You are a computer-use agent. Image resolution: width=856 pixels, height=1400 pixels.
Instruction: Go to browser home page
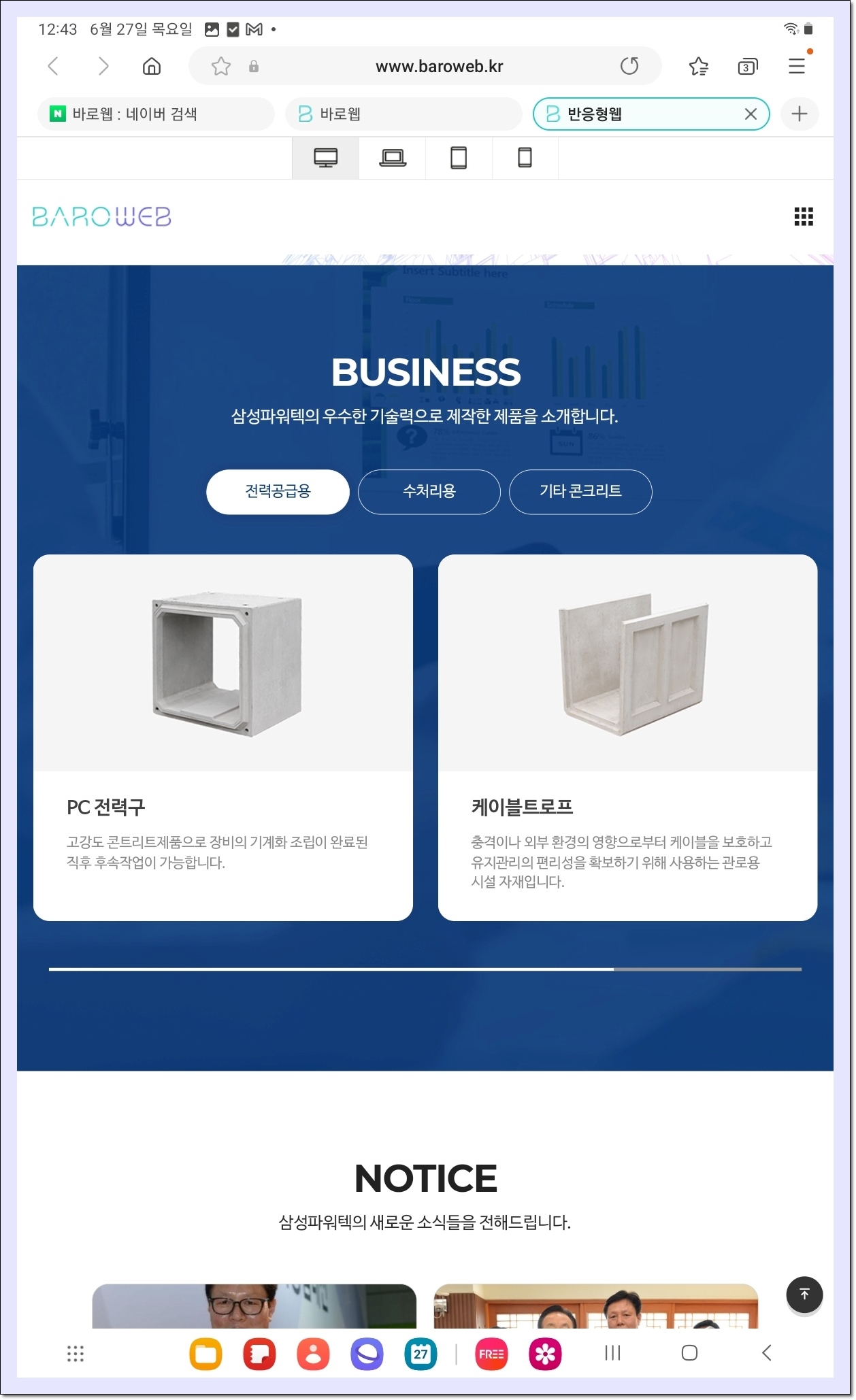point(152,66)
